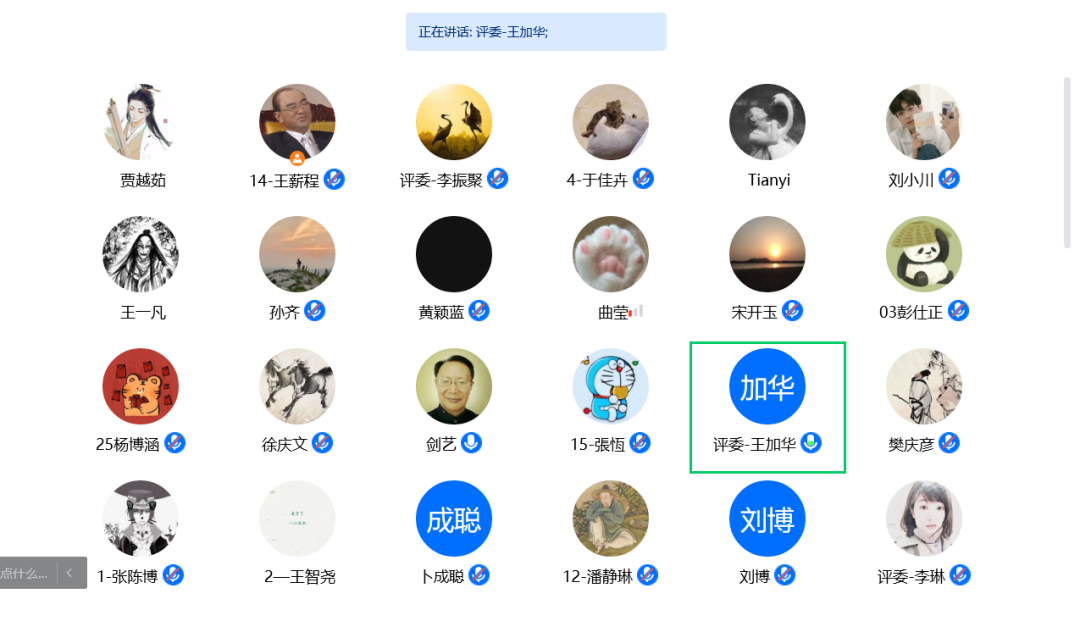Tap the speaking participant 评委-王加华
This screenshot has width=1080, height=638.
(767, 386)
